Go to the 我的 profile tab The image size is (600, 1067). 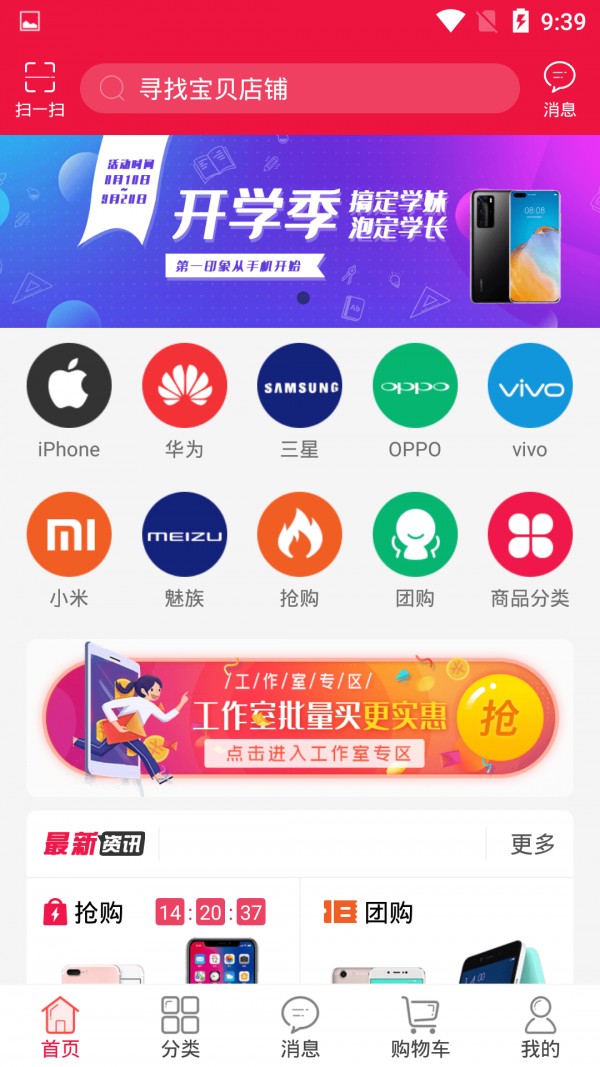point(540,1027)
